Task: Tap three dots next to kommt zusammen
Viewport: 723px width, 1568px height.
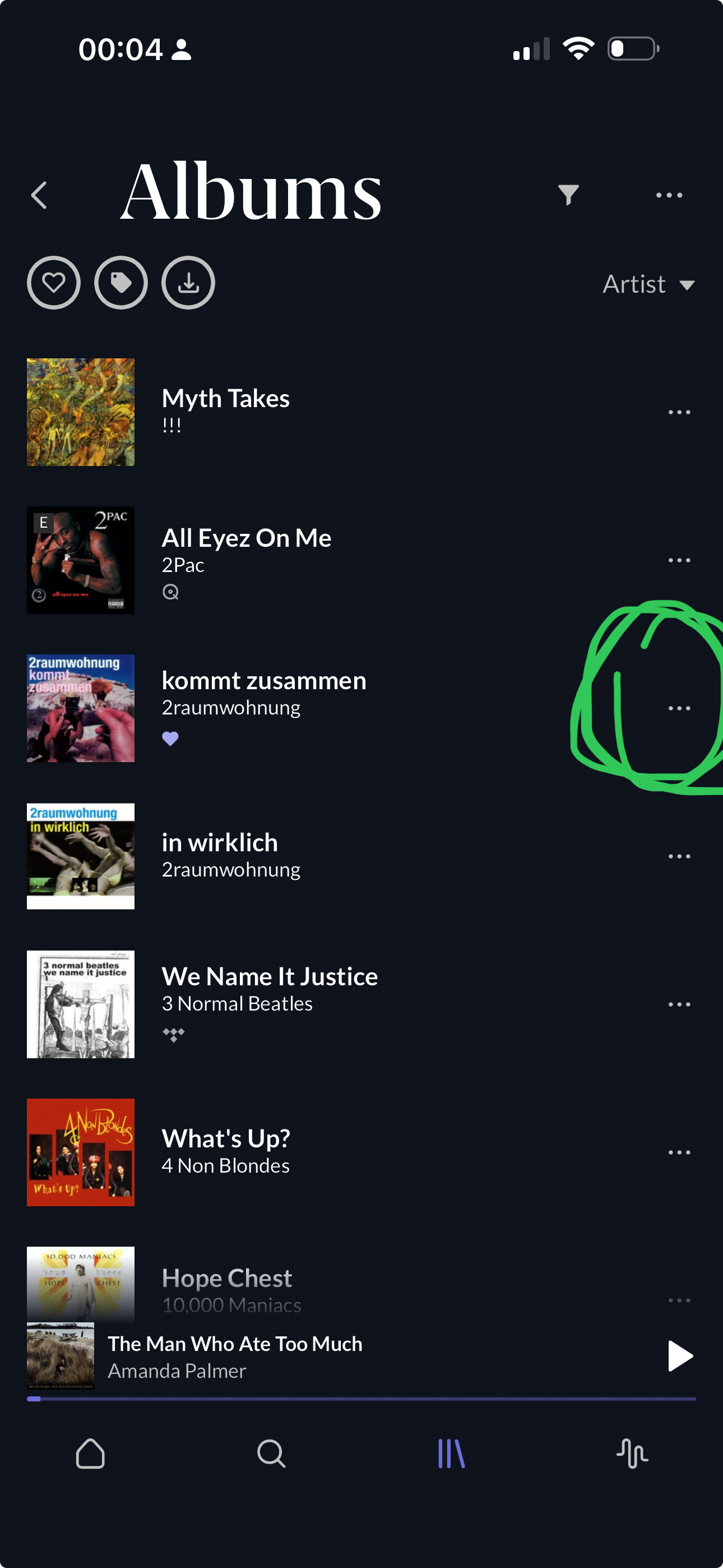Action: click(679, 708)
